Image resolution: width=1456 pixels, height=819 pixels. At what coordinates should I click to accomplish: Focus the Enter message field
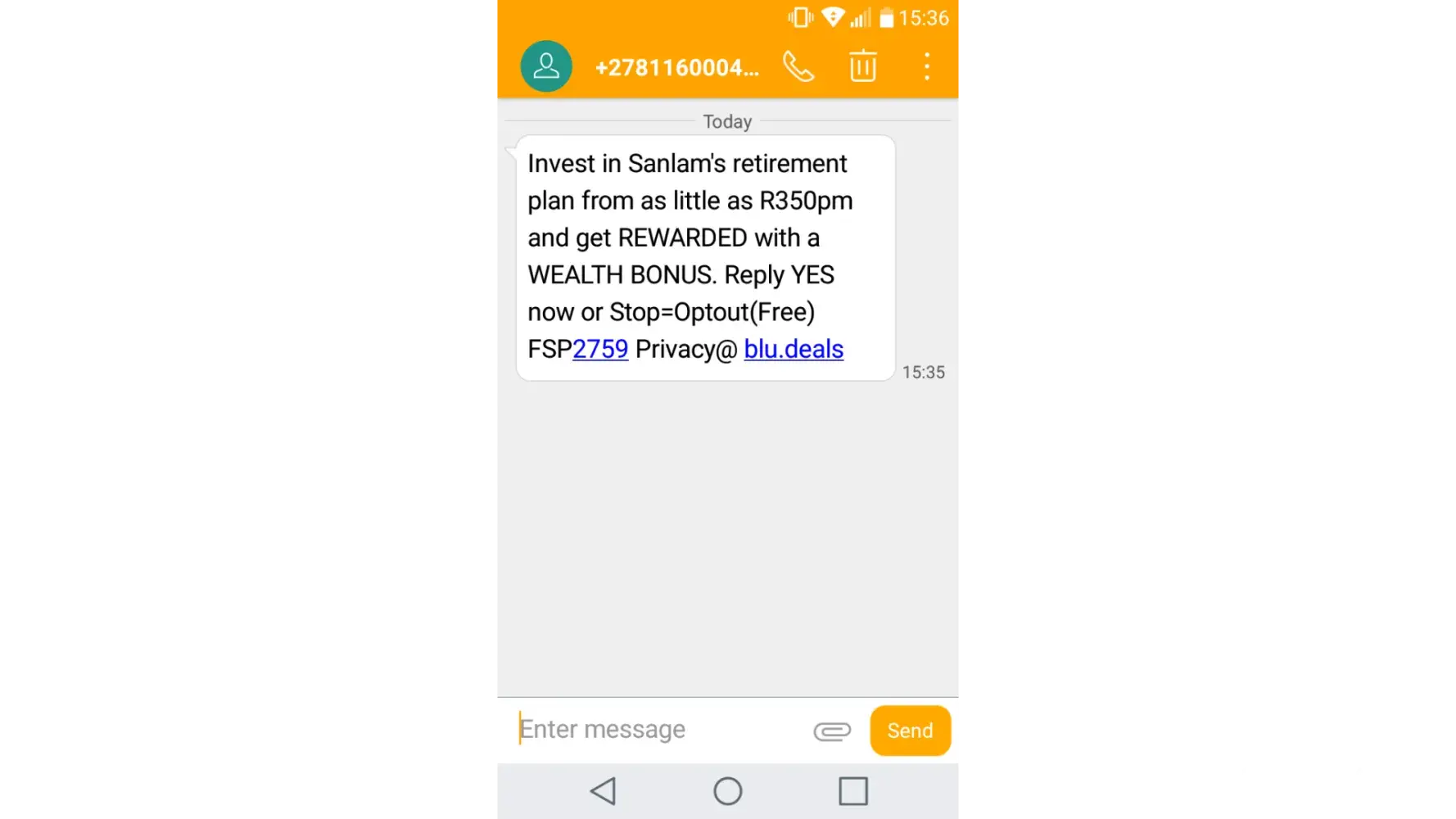click(655, 730)
